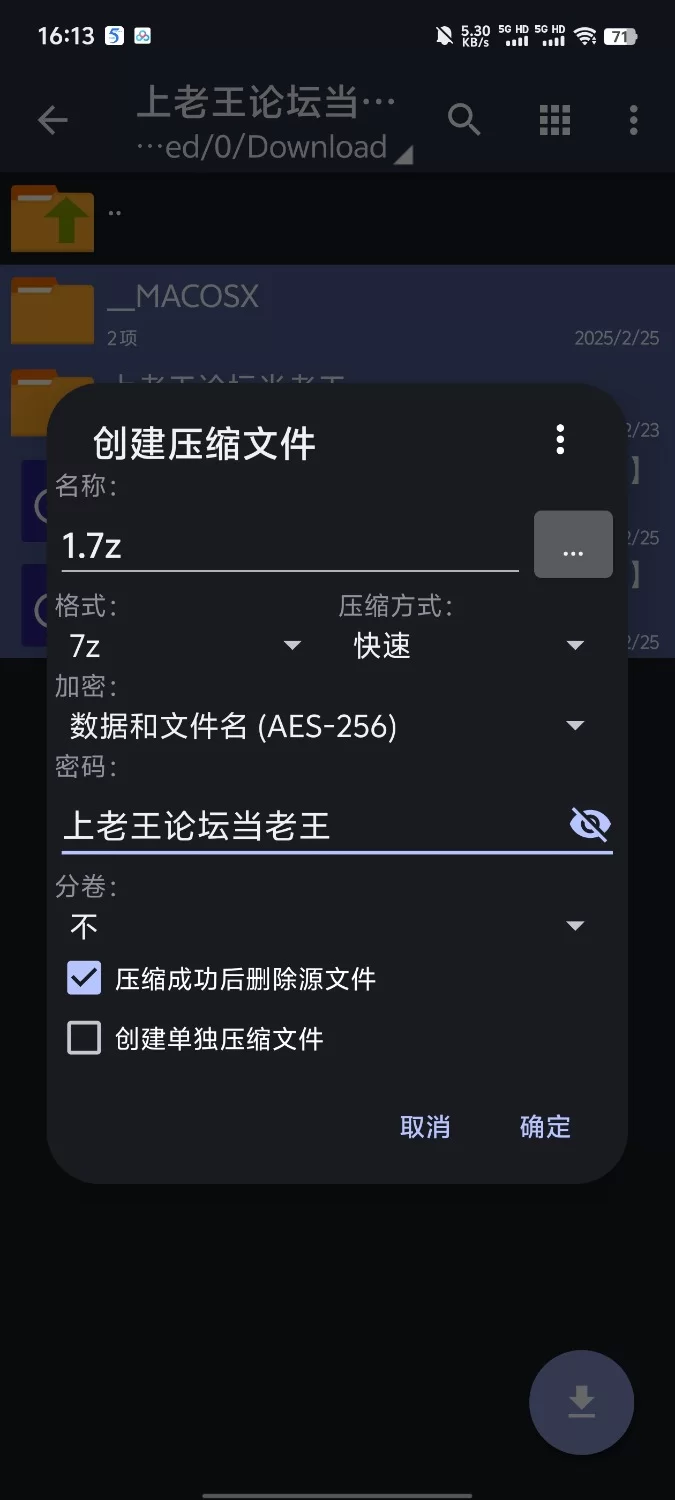675x1500 pixels.
Task: Open the browse button next to the name
Action: coord(573,545)
